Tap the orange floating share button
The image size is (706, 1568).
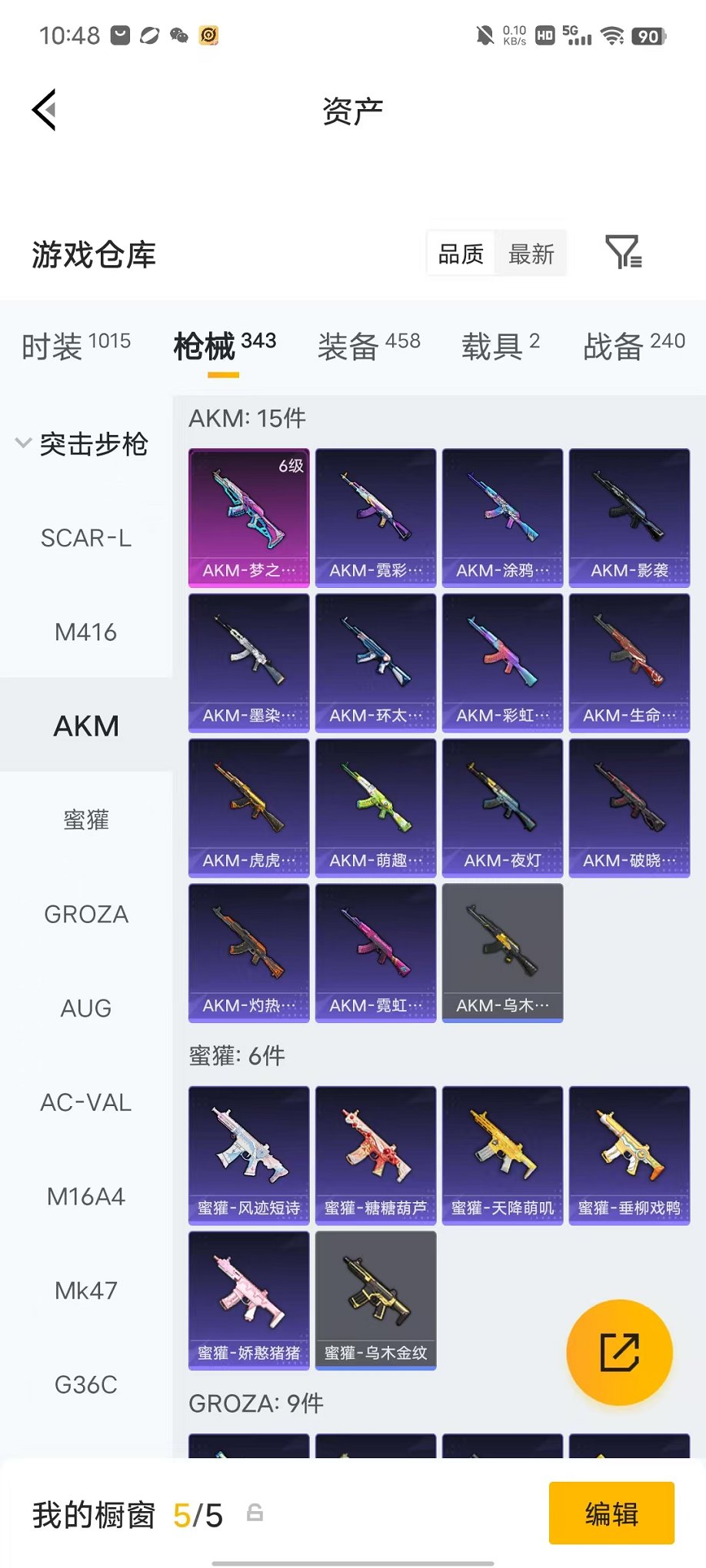[x=619, y=1352]
